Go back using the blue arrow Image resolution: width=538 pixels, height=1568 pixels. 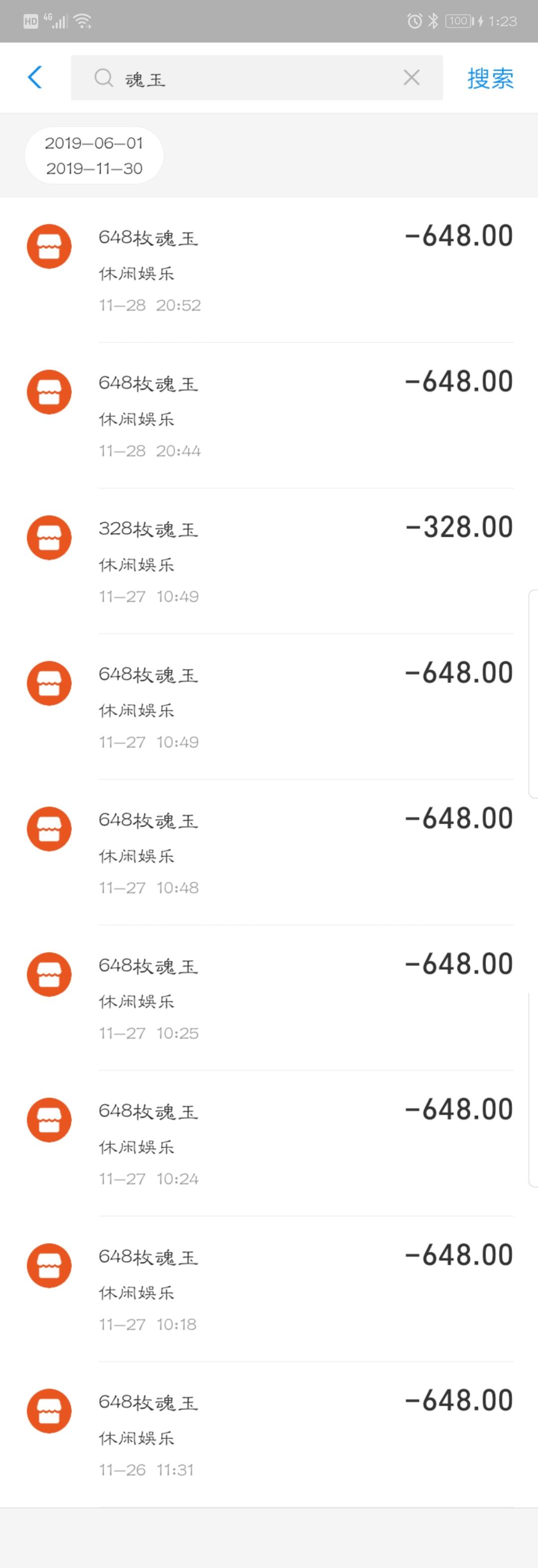coord(35,77)
